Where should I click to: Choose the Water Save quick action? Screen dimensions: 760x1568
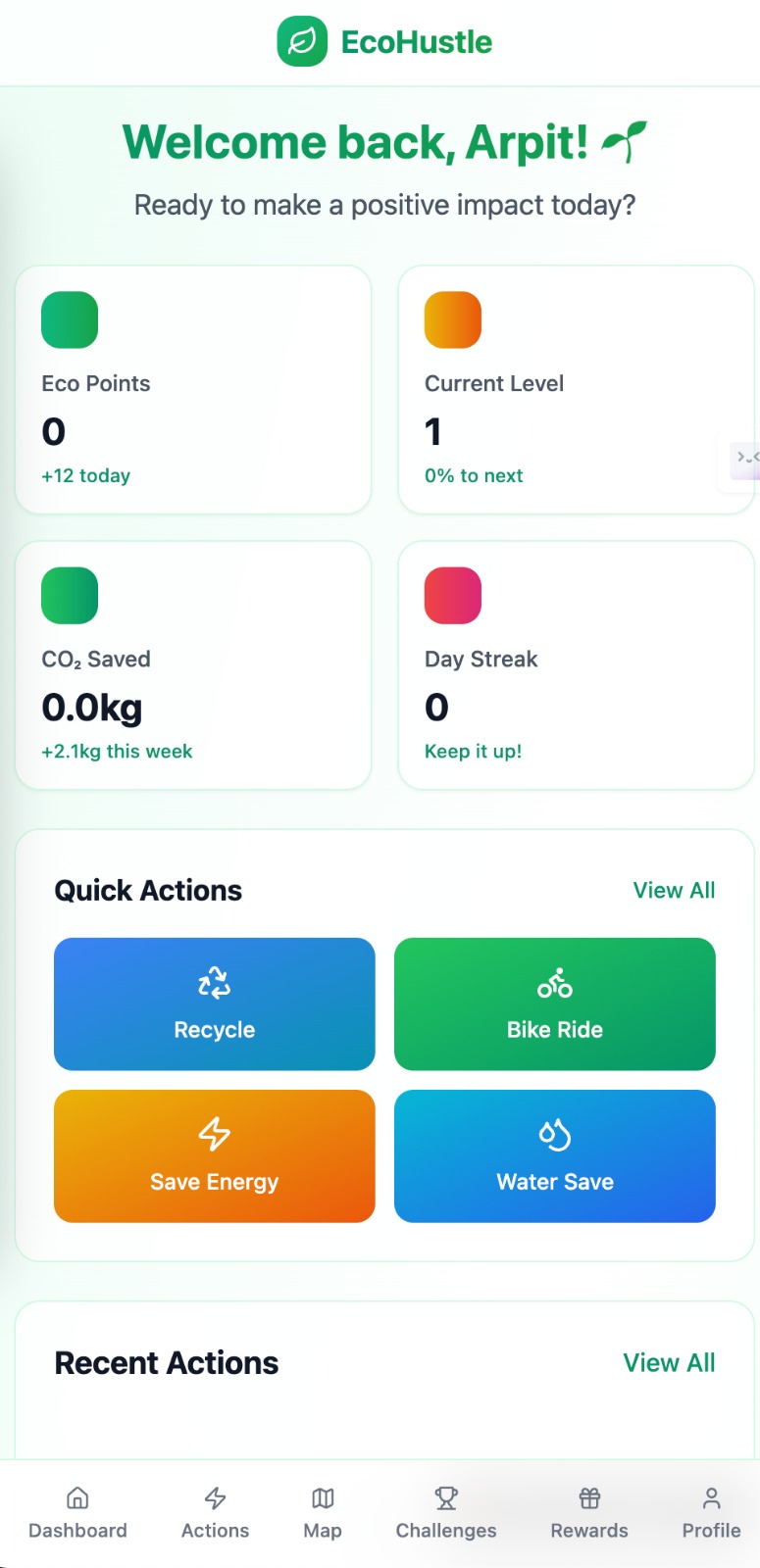554,1155
